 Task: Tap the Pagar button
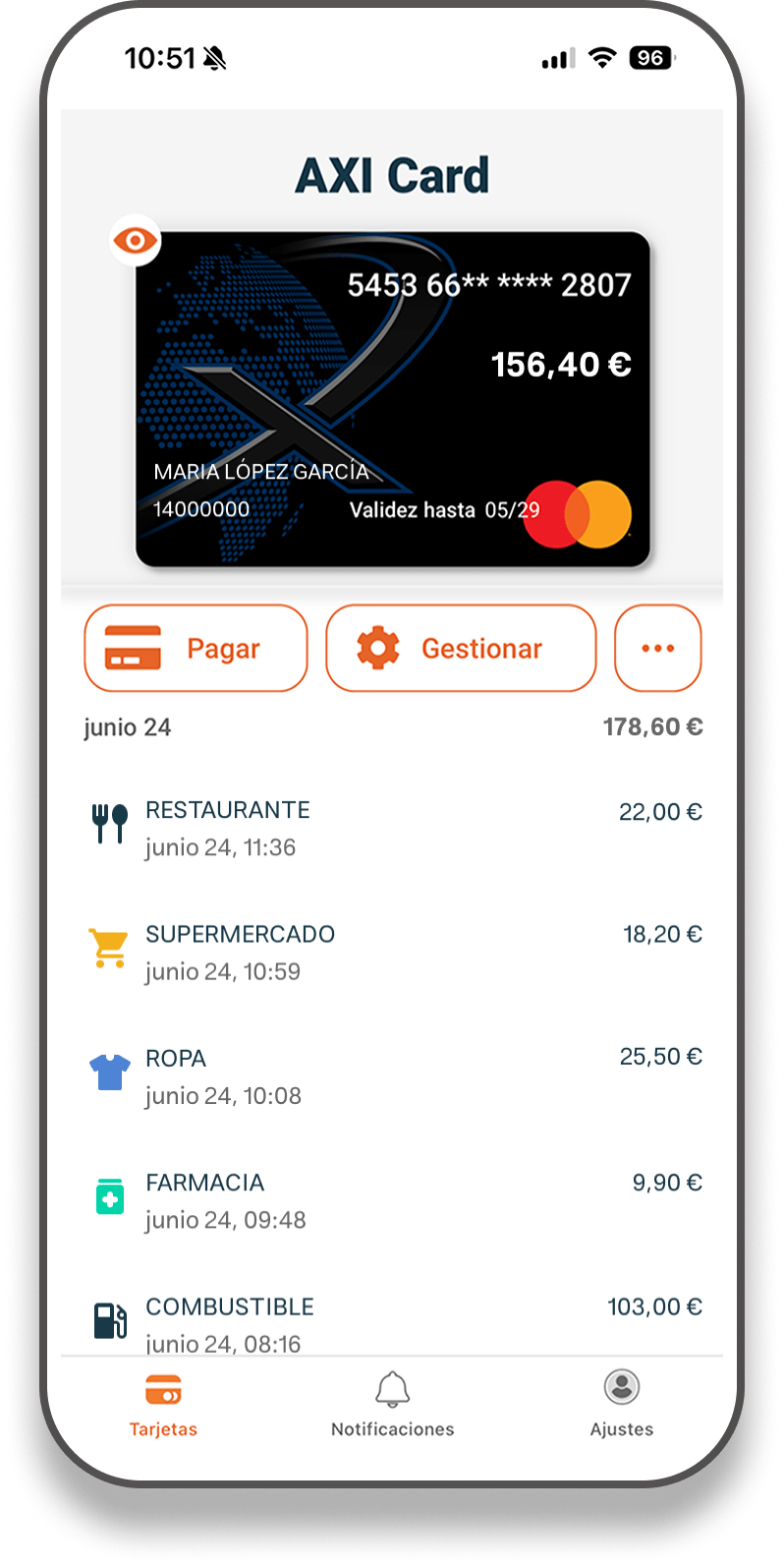pyautogui.click(x=196, y=649)
